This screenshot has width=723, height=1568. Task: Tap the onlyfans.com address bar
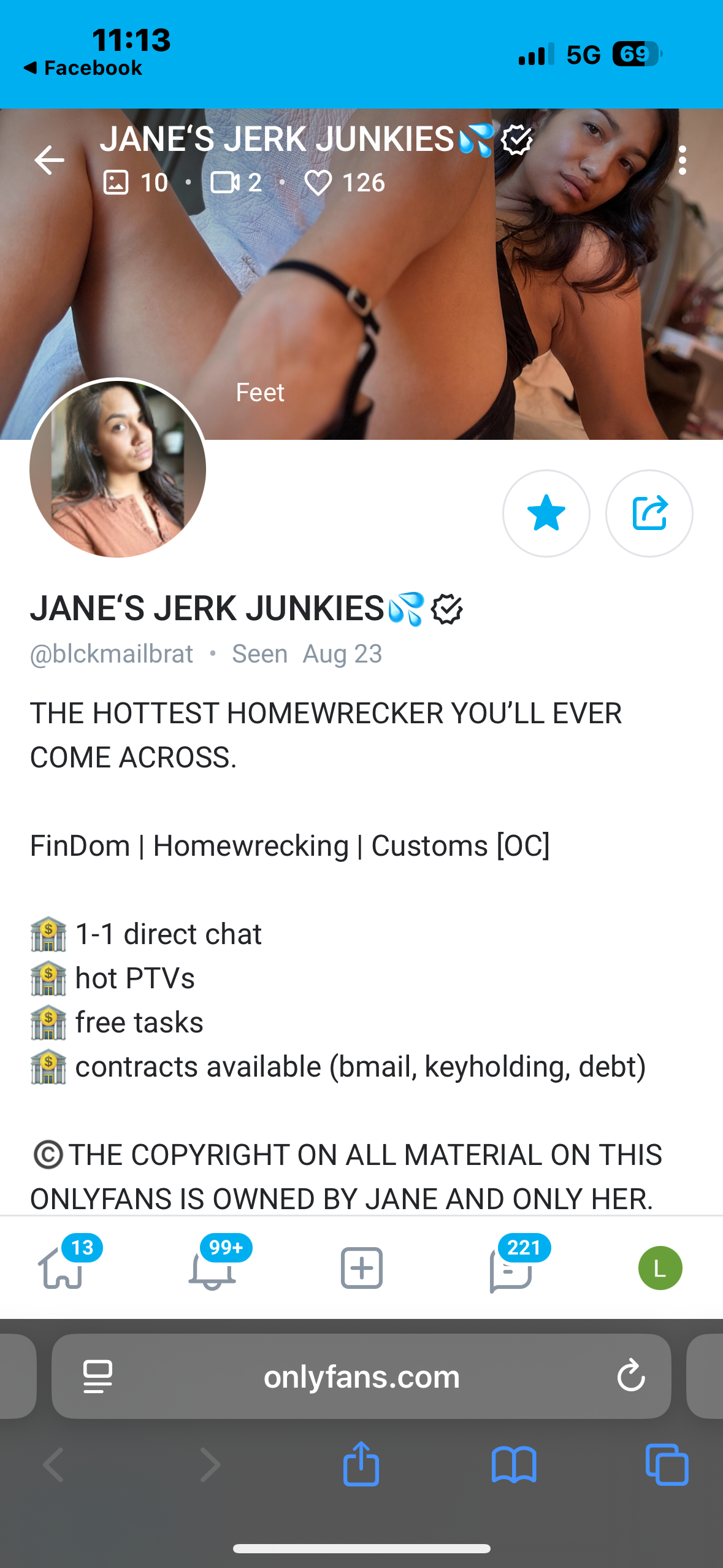362,1377
